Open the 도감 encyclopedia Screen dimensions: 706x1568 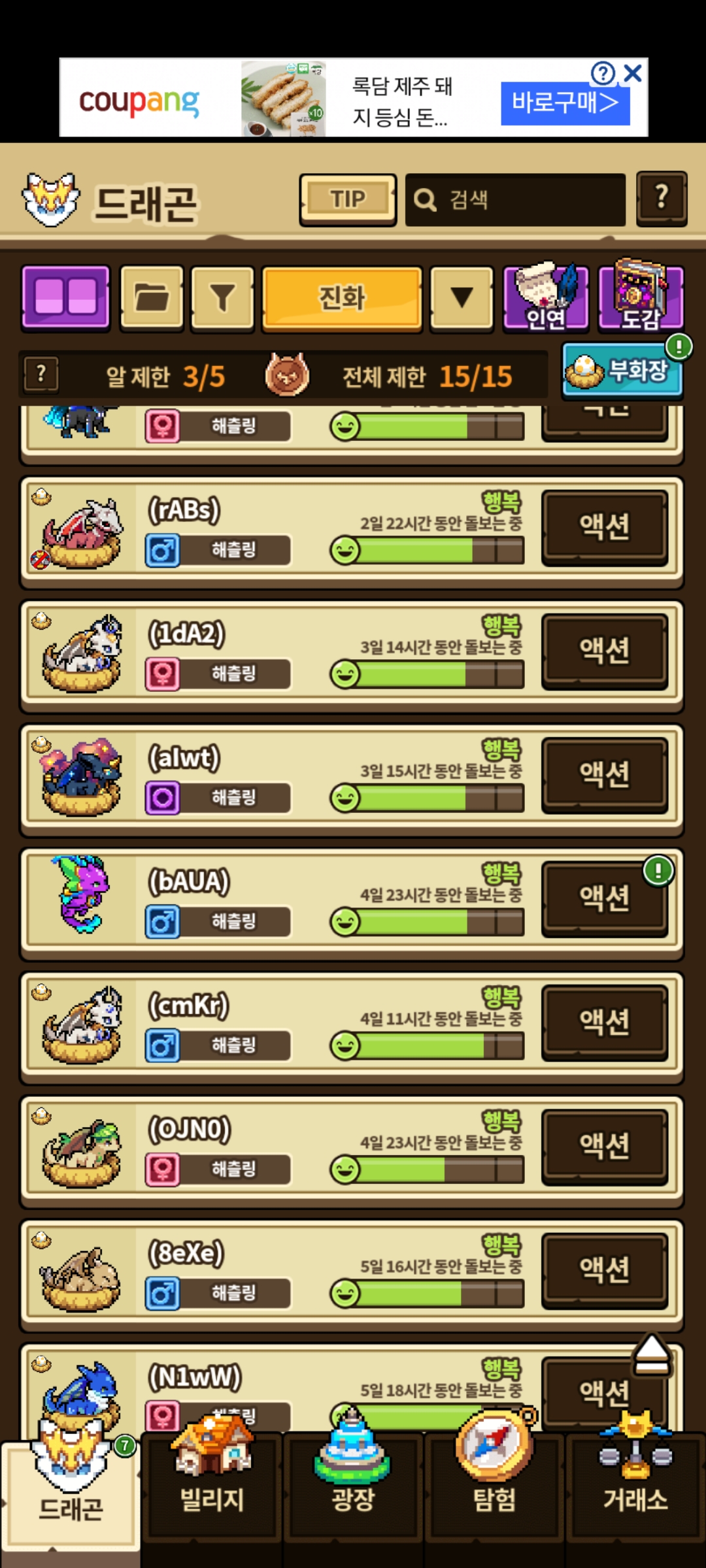641,297
